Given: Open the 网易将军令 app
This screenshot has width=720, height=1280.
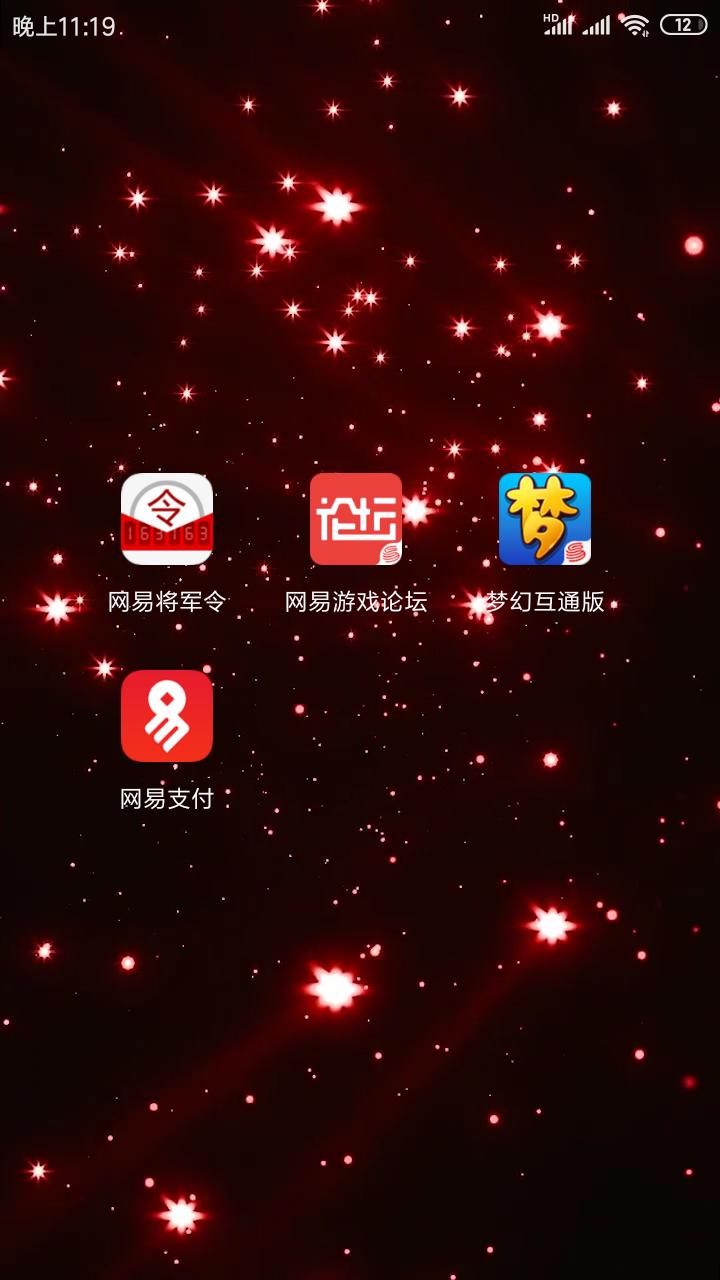Looking at the screenshot, I should [167, 519].
